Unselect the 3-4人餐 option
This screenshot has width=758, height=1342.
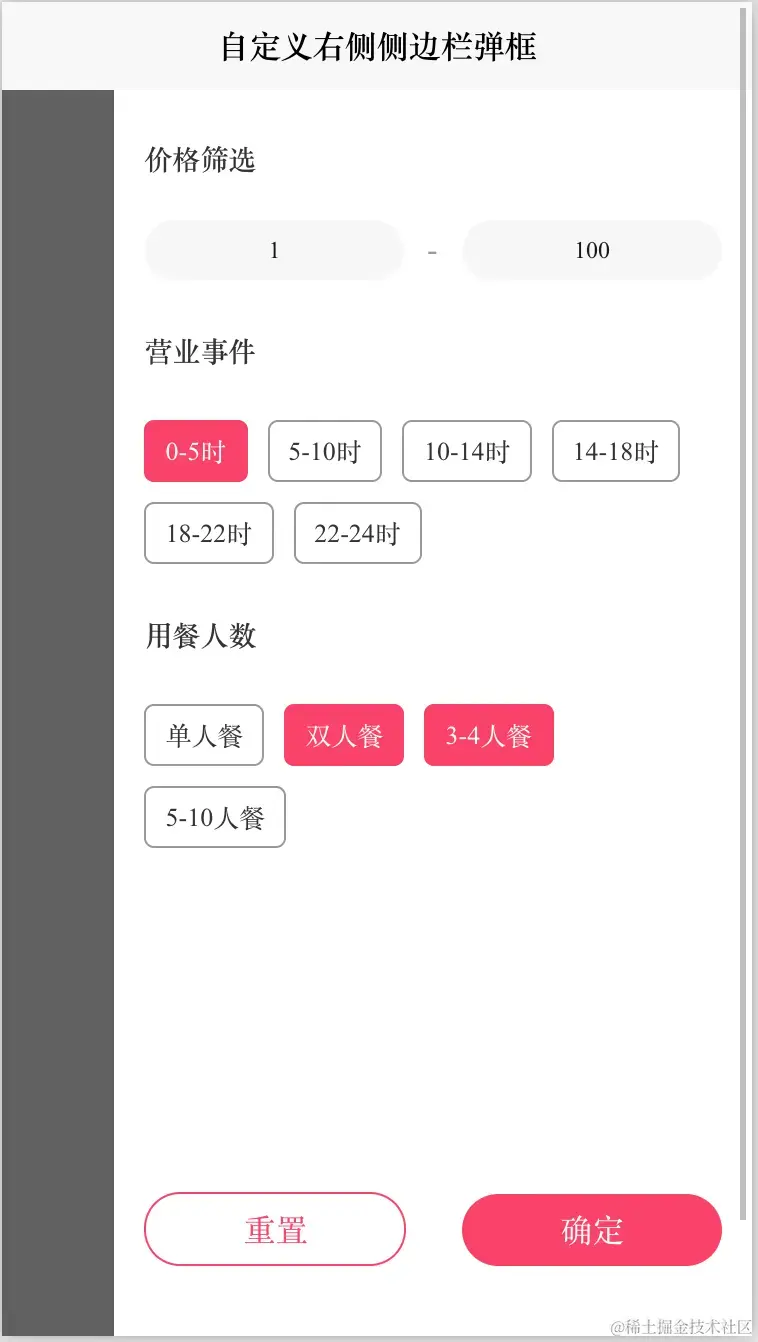[489, 736]
